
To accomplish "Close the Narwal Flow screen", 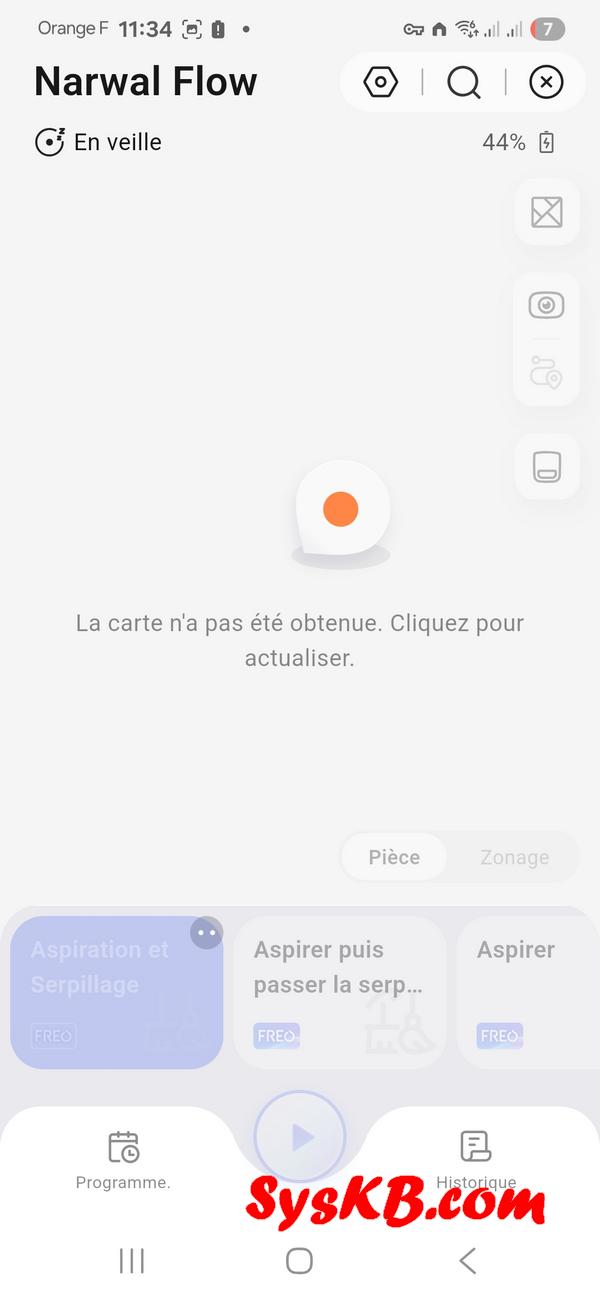I will (x=546, y=82).
